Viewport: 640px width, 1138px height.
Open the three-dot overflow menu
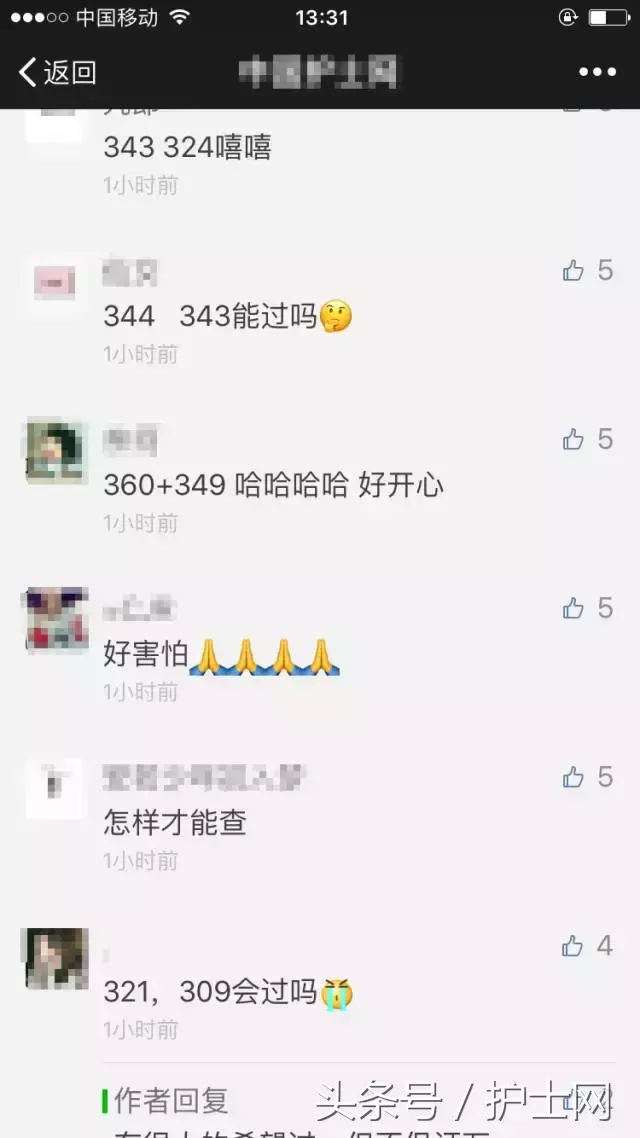597,72
